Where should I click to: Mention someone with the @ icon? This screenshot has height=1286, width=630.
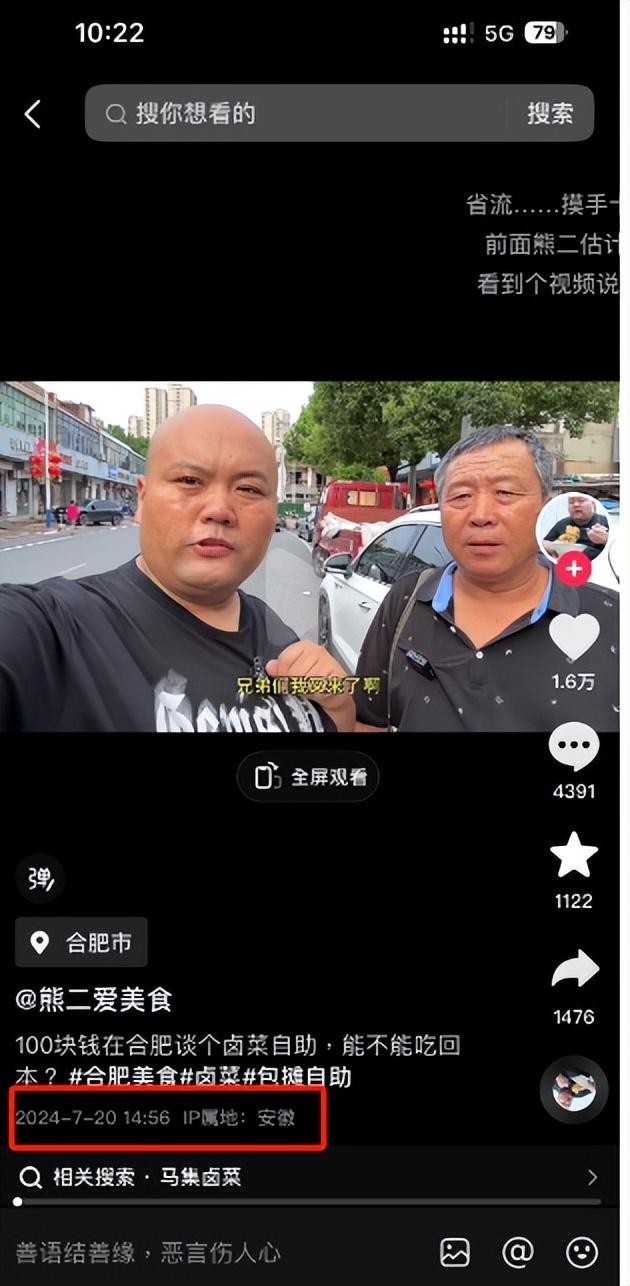click(518, 1252)
